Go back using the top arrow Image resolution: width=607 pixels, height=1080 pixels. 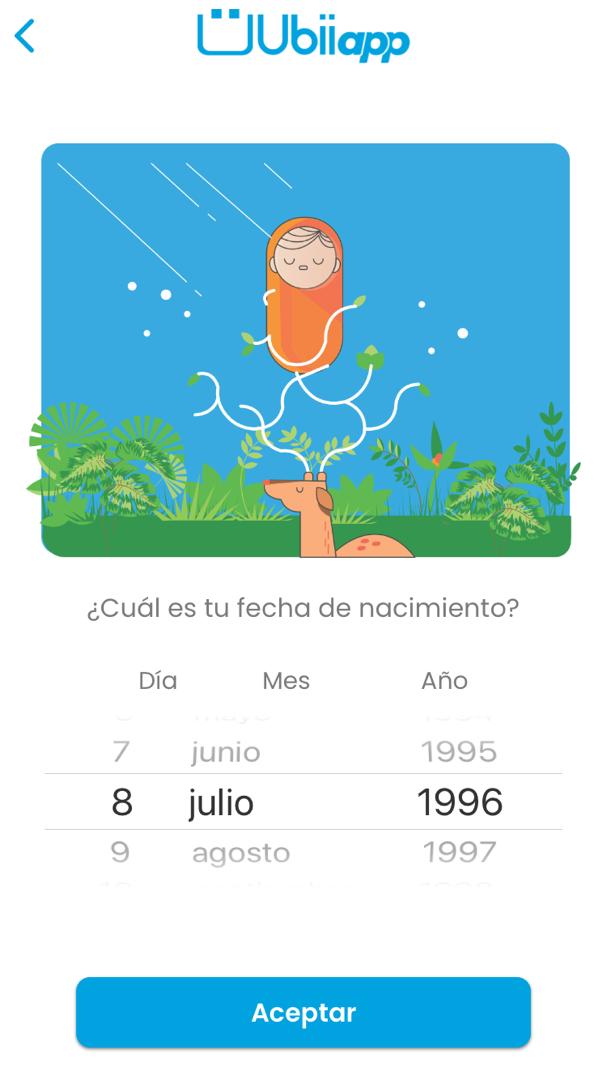[x=25, y=36]
